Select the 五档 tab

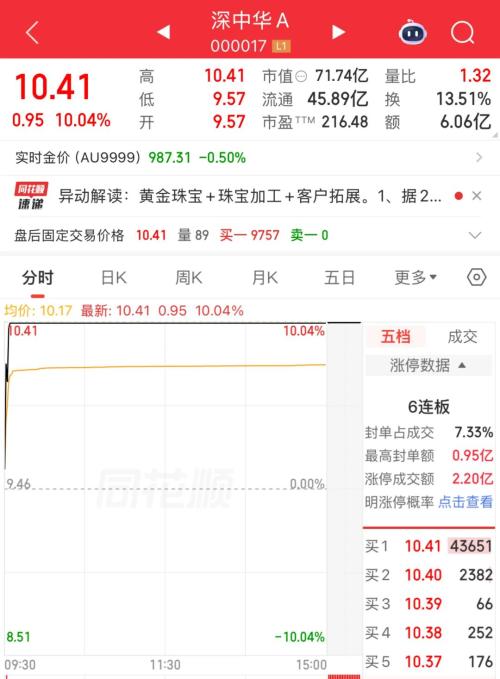(395, 336)
